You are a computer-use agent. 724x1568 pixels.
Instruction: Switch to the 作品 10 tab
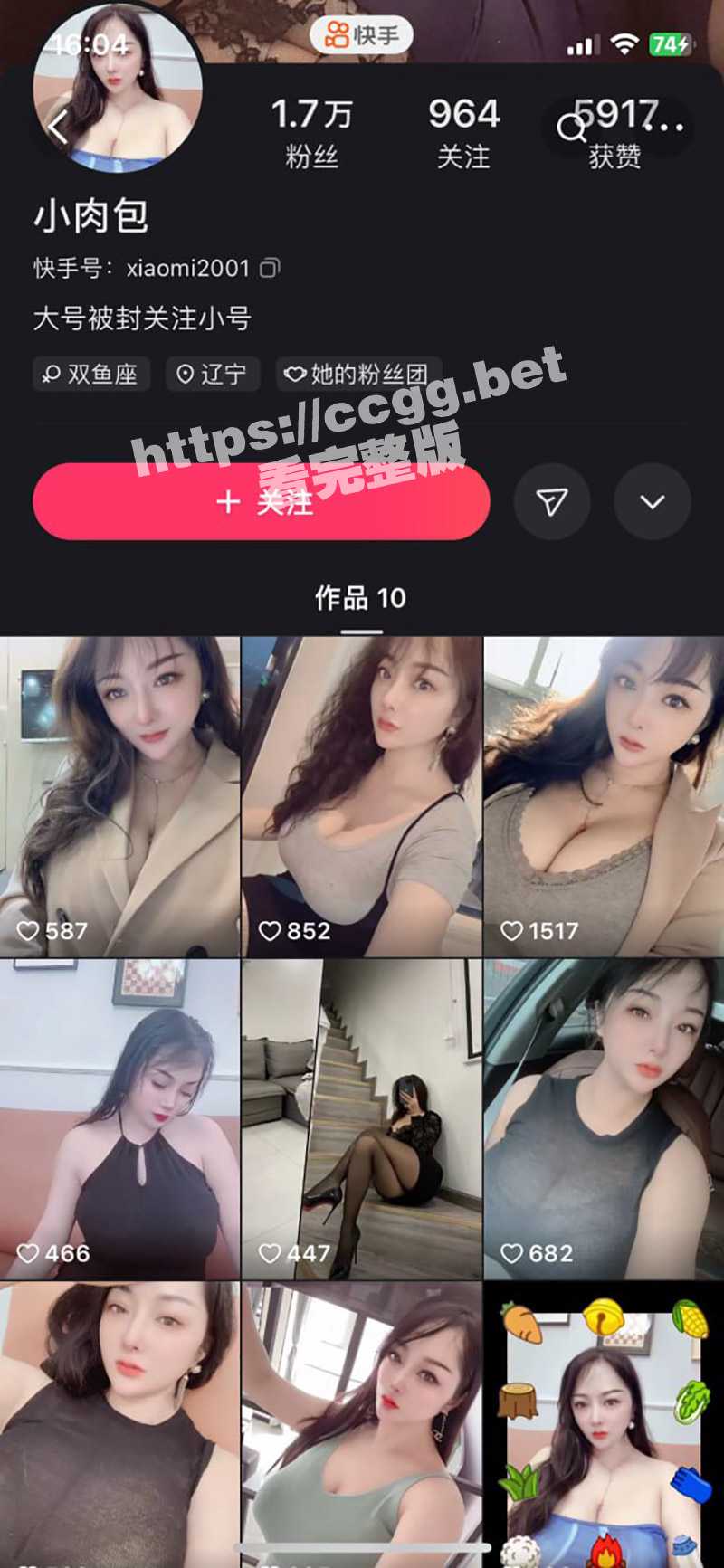tap(358, 598)
